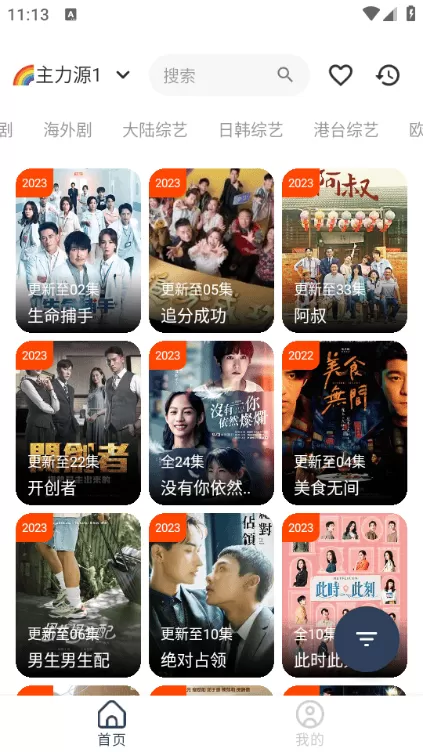
Task: Open the 美食无间 show card
Action: pos(344,423)
